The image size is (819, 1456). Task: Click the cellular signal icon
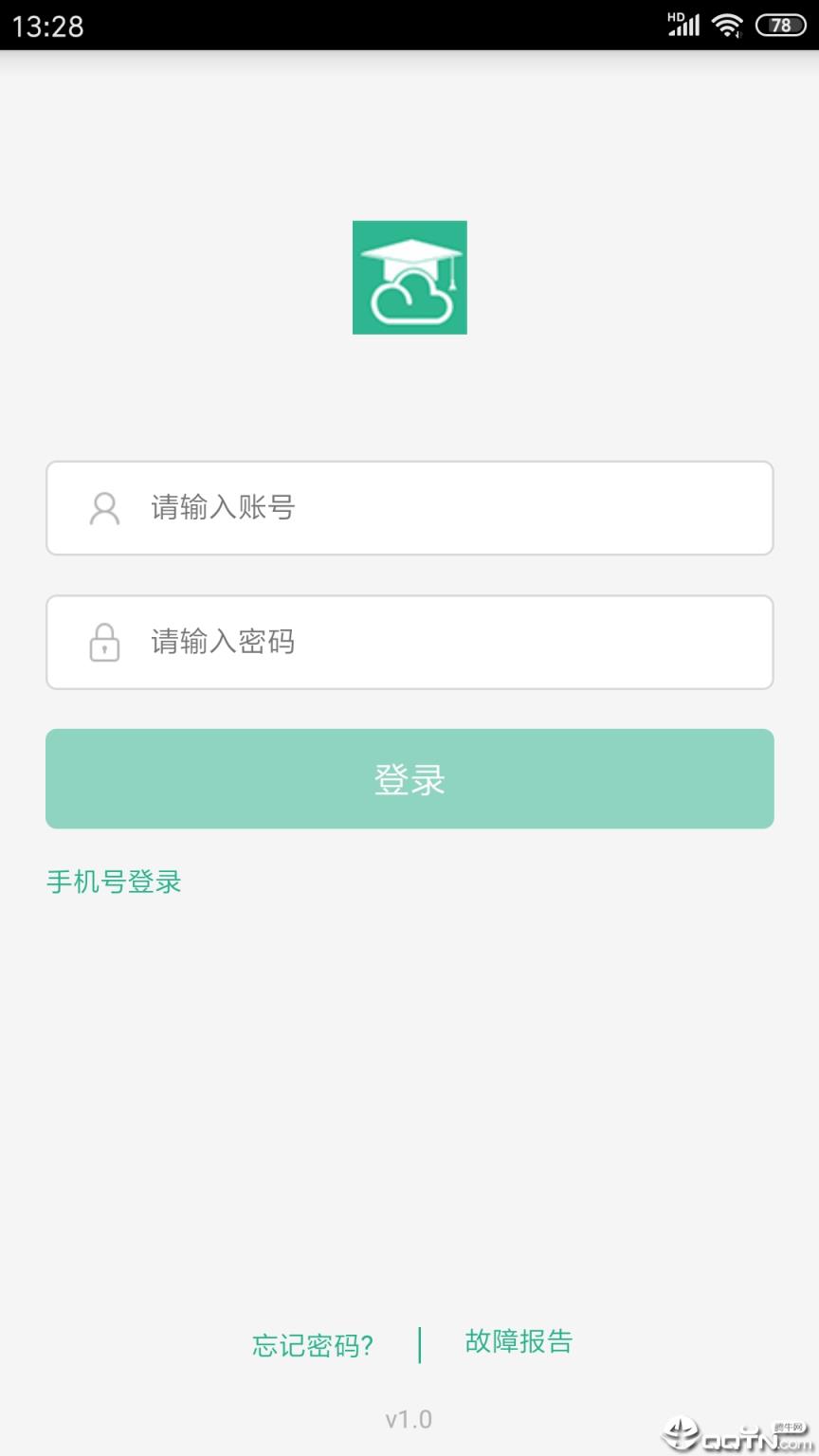coord(687,26)
